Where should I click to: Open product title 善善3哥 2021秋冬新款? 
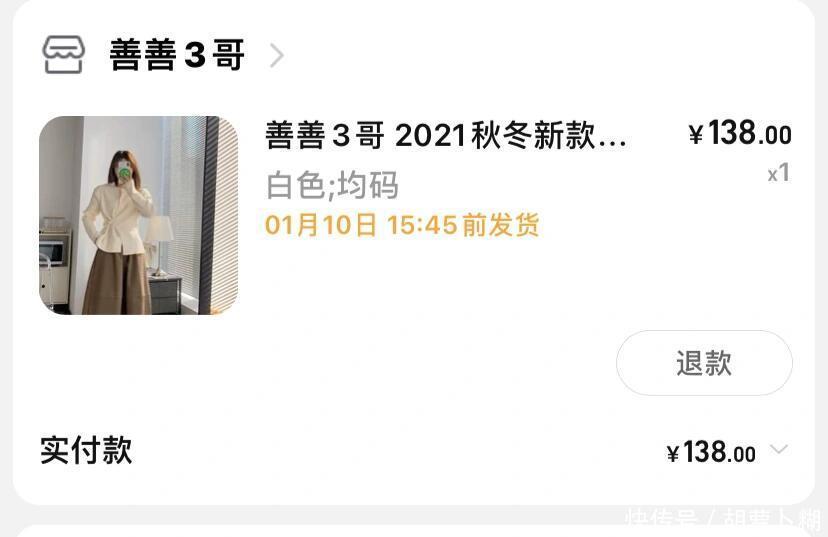tap(446, 135)
